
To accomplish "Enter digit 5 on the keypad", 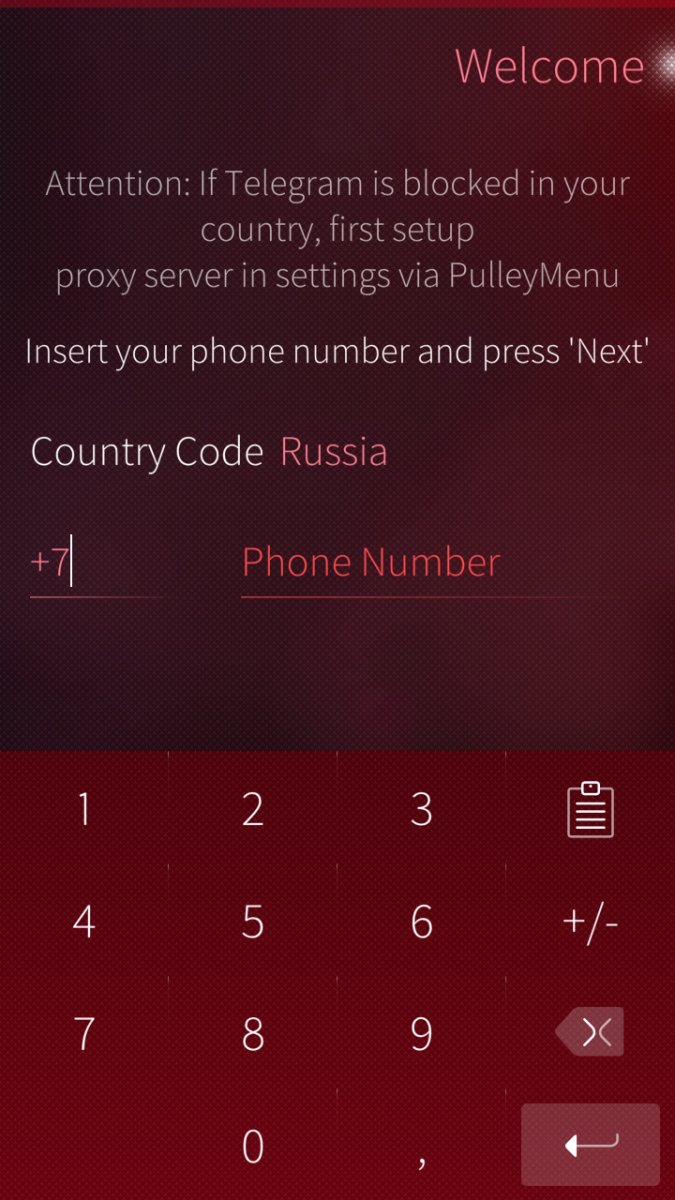I will click(x=253, y=921).
